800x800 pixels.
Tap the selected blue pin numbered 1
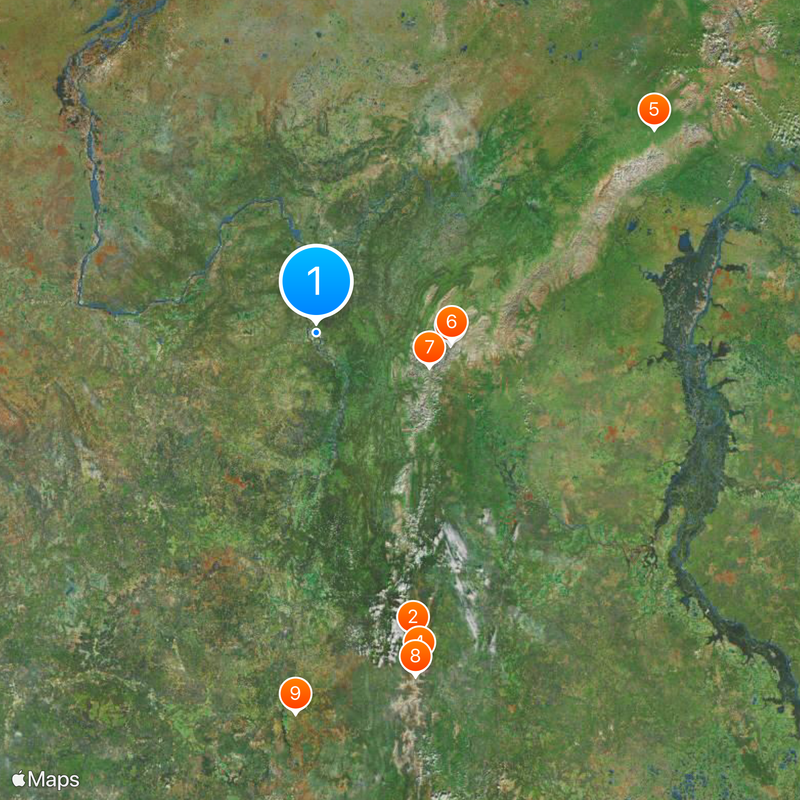pos(316,282)
